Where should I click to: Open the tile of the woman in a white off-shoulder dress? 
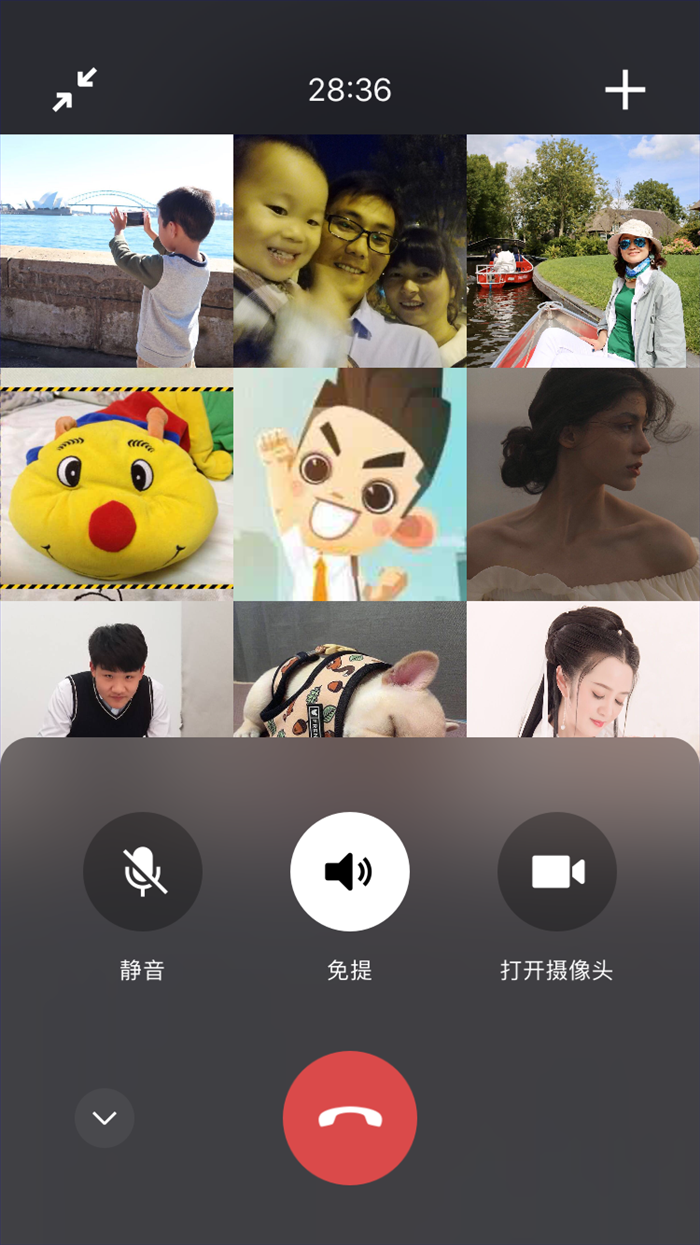coord(583,484)
